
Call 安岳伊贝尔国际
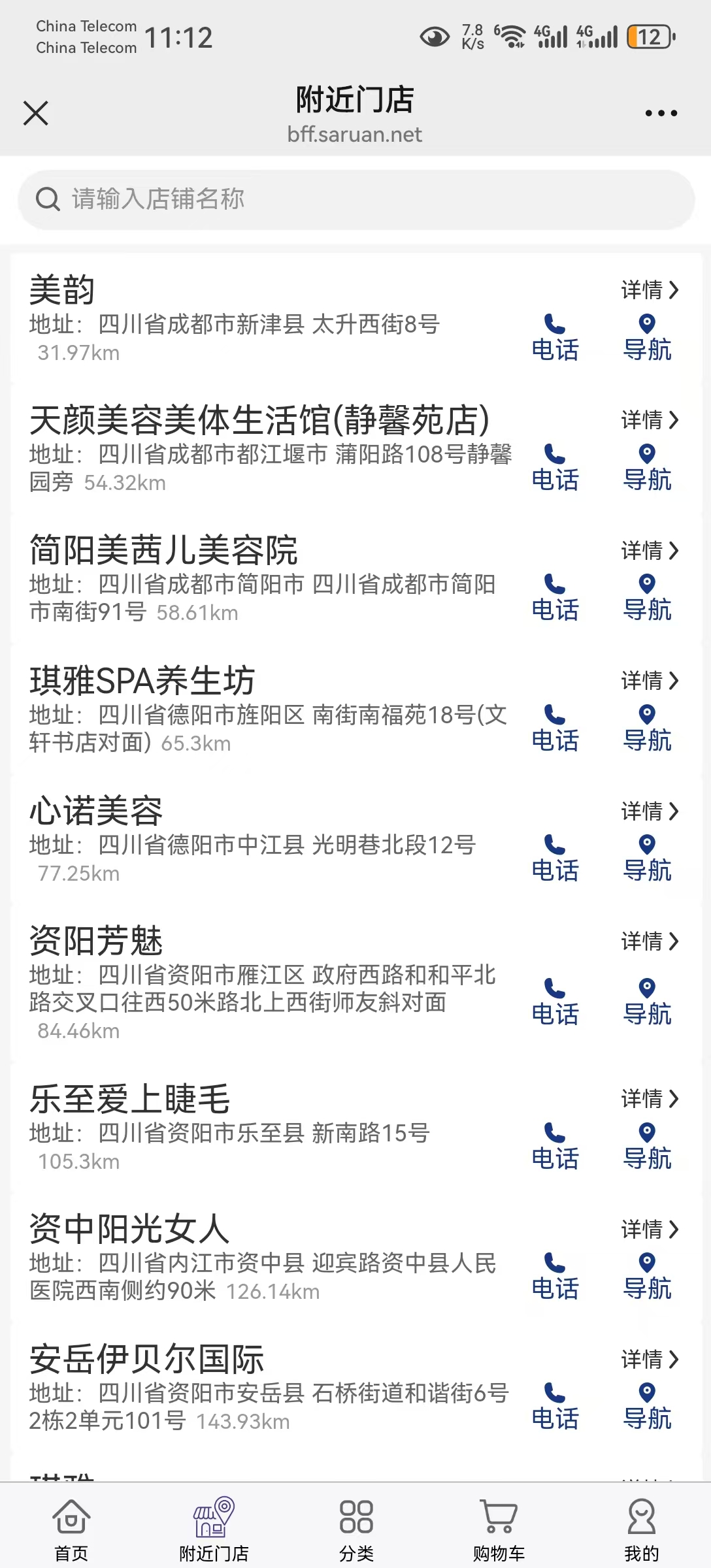click(x=555, y=1407)
